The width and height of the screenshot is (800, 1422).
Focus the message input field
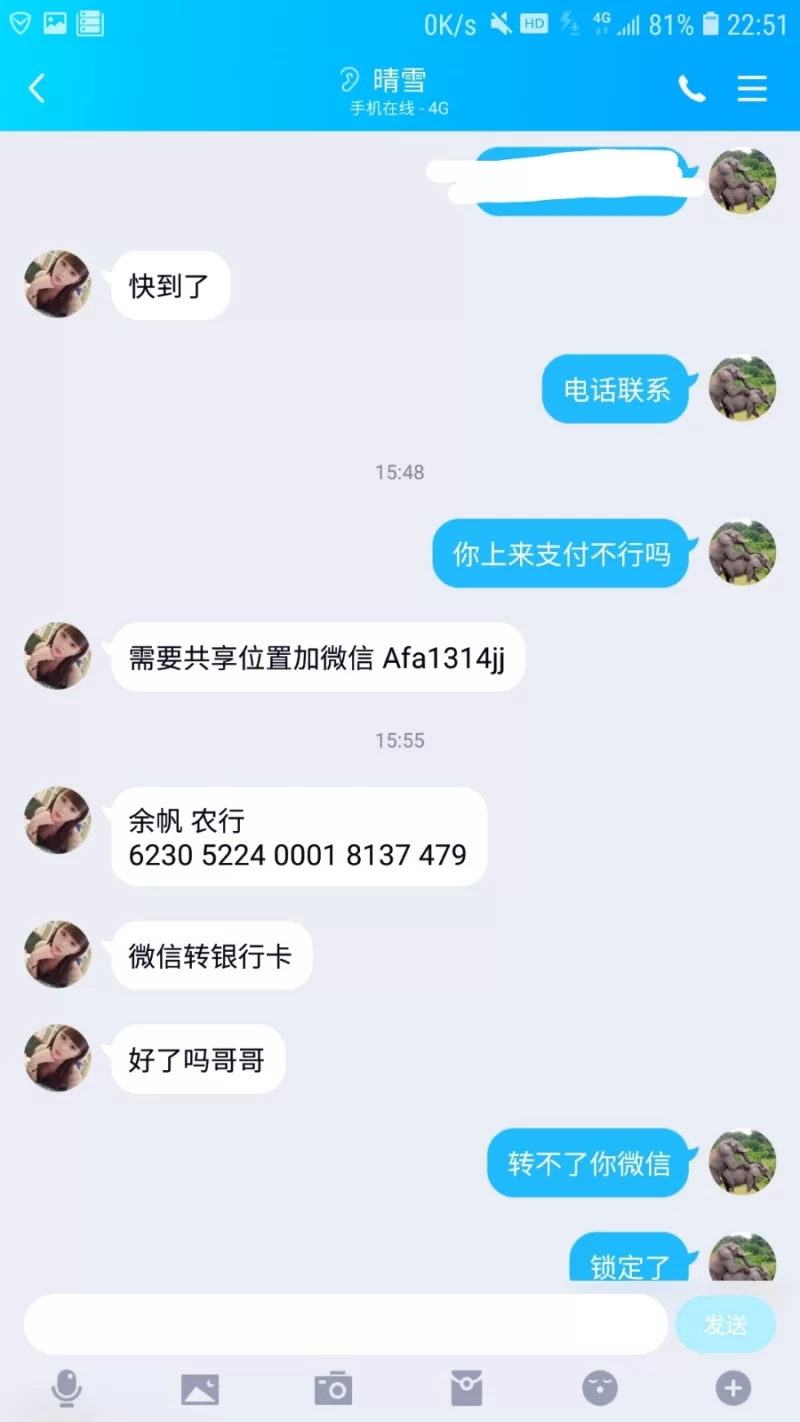pyautogui.click(x=345, y=1324)
